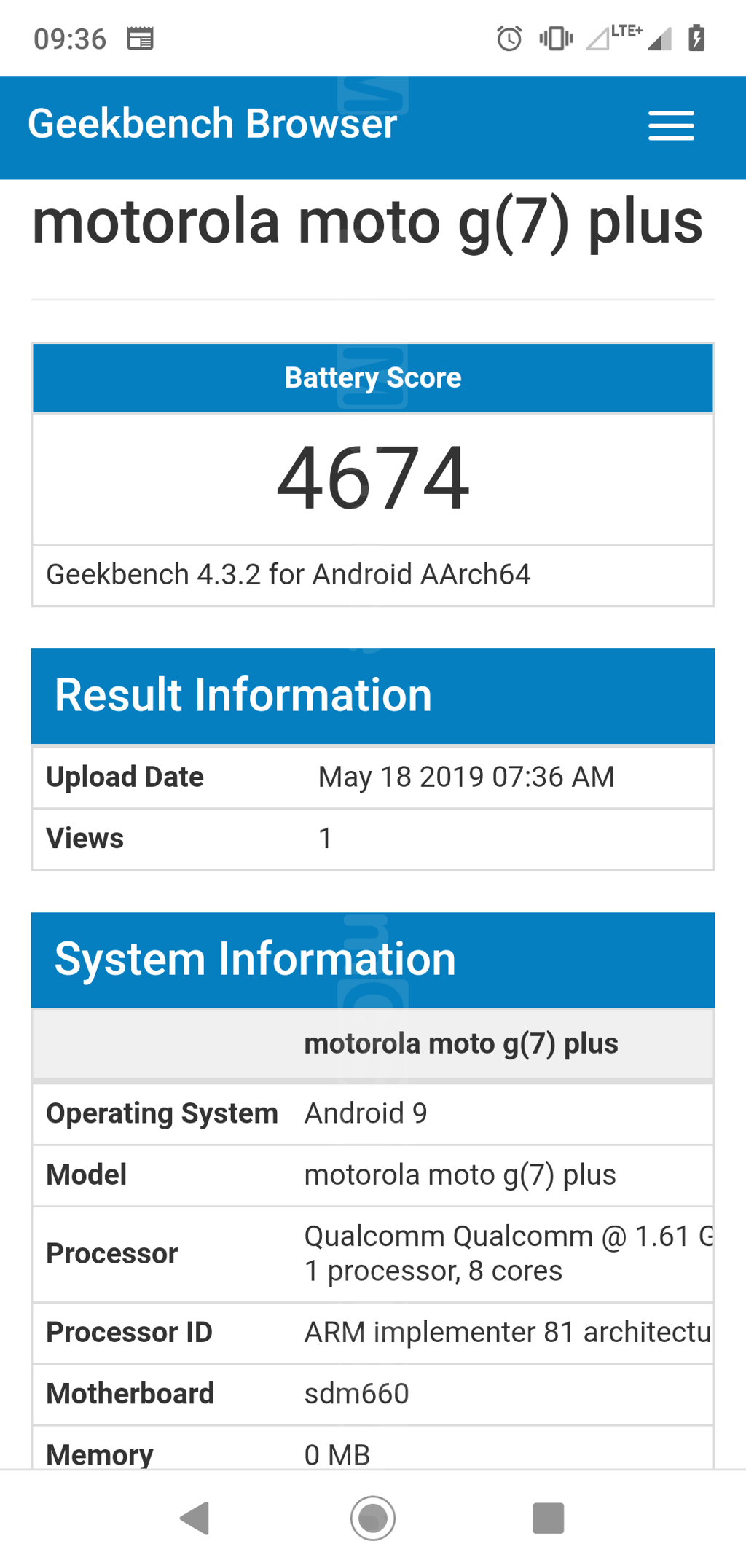Image resolution: width=746 pixels, height=1568 pixels.
Task: Return to the home screen
Action: point(373,1518)
